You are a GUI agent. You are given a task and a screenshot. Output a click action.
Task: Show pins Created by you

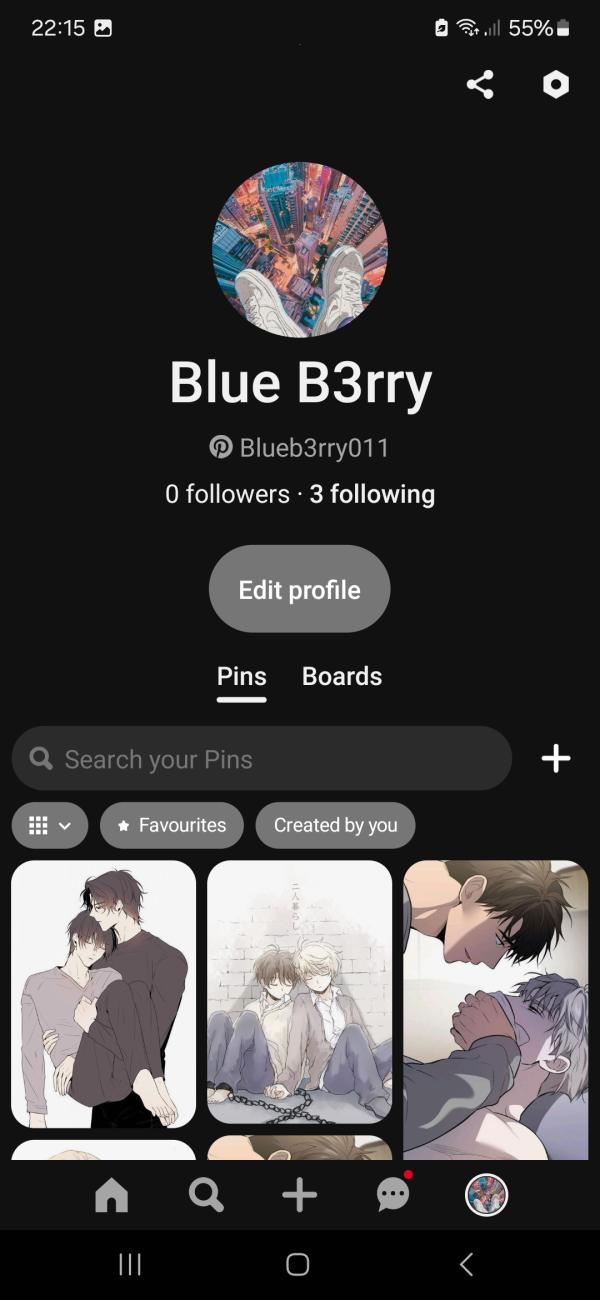pyautogui.click(x=335, y=826)
